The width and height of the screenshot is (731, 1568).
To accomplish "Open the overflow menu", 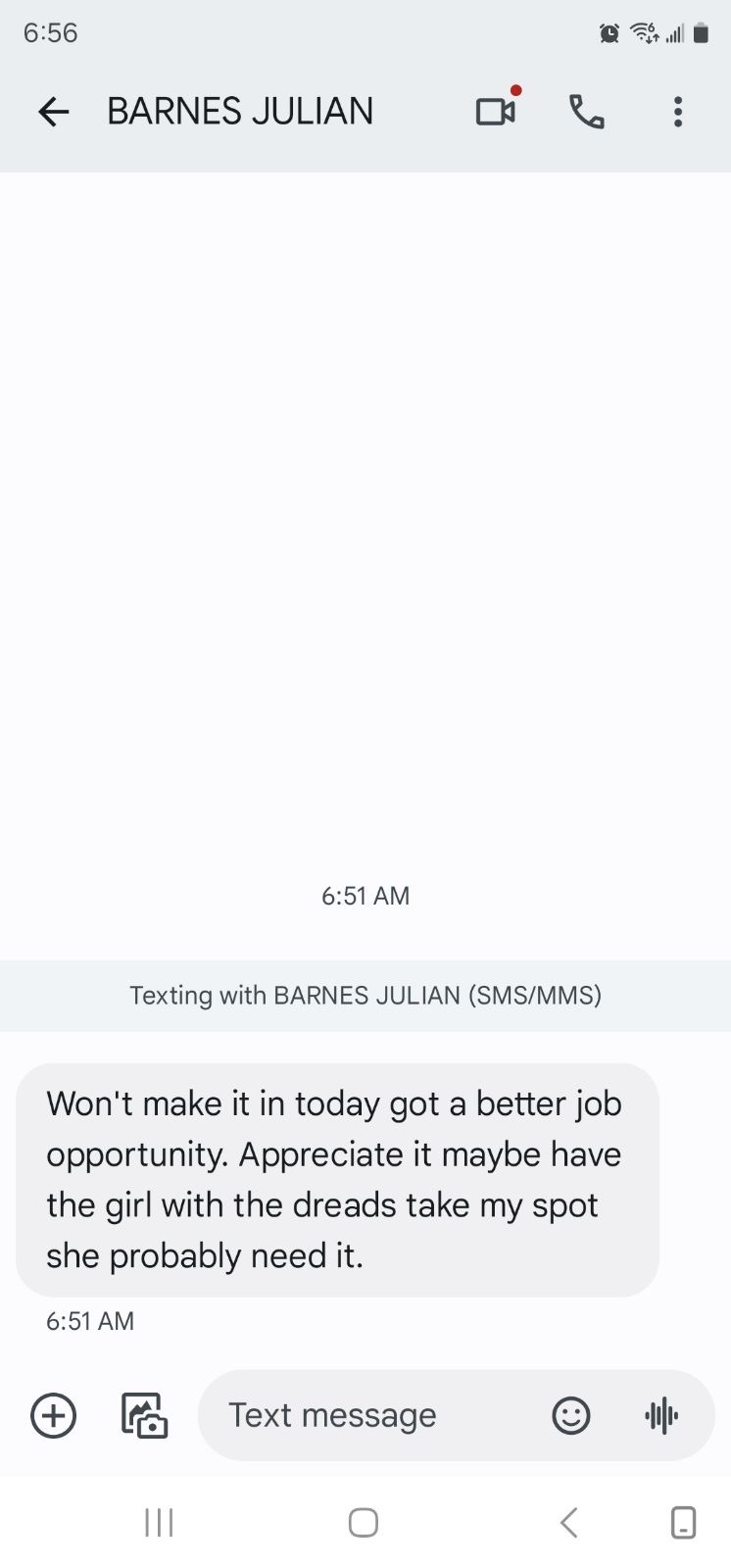I will (677, 112).
